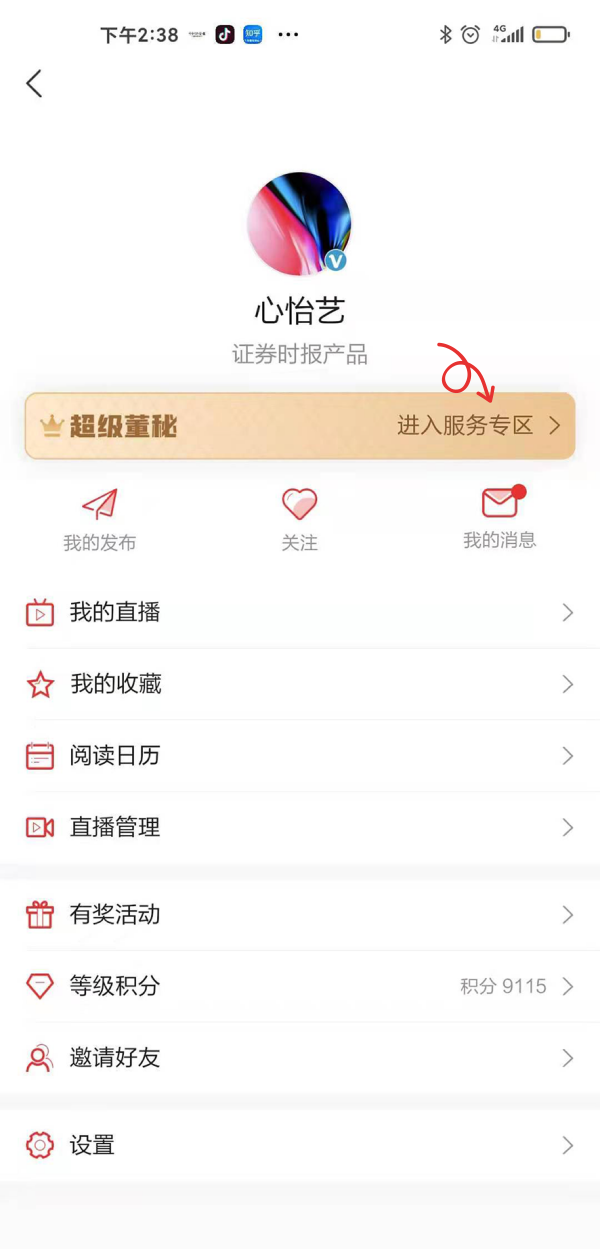This screenshot has width=600, height=1250.
Task: Enter the 超级董秘 service zone banner
Action: pyautogui.click(x=300, y=426)
